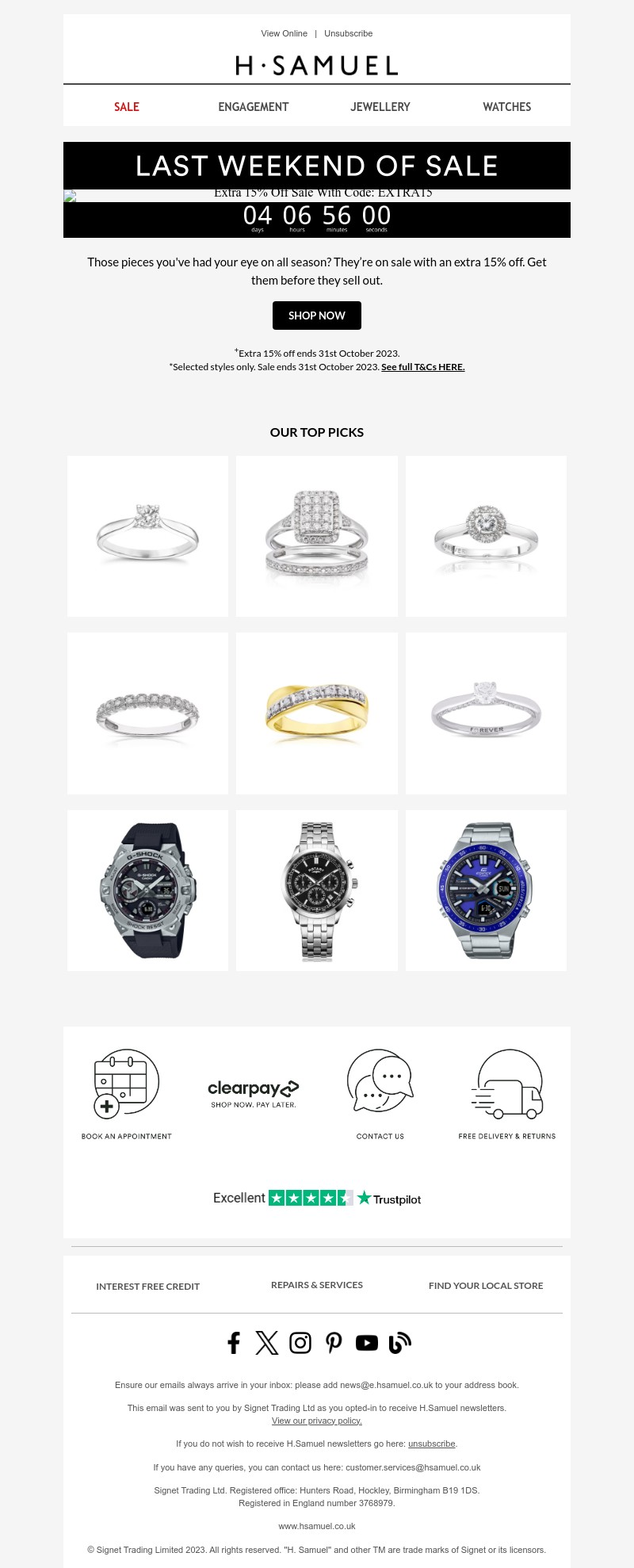The image size is (634, 1568).
Task: Open the View Online link
Action: coord(284,33)
